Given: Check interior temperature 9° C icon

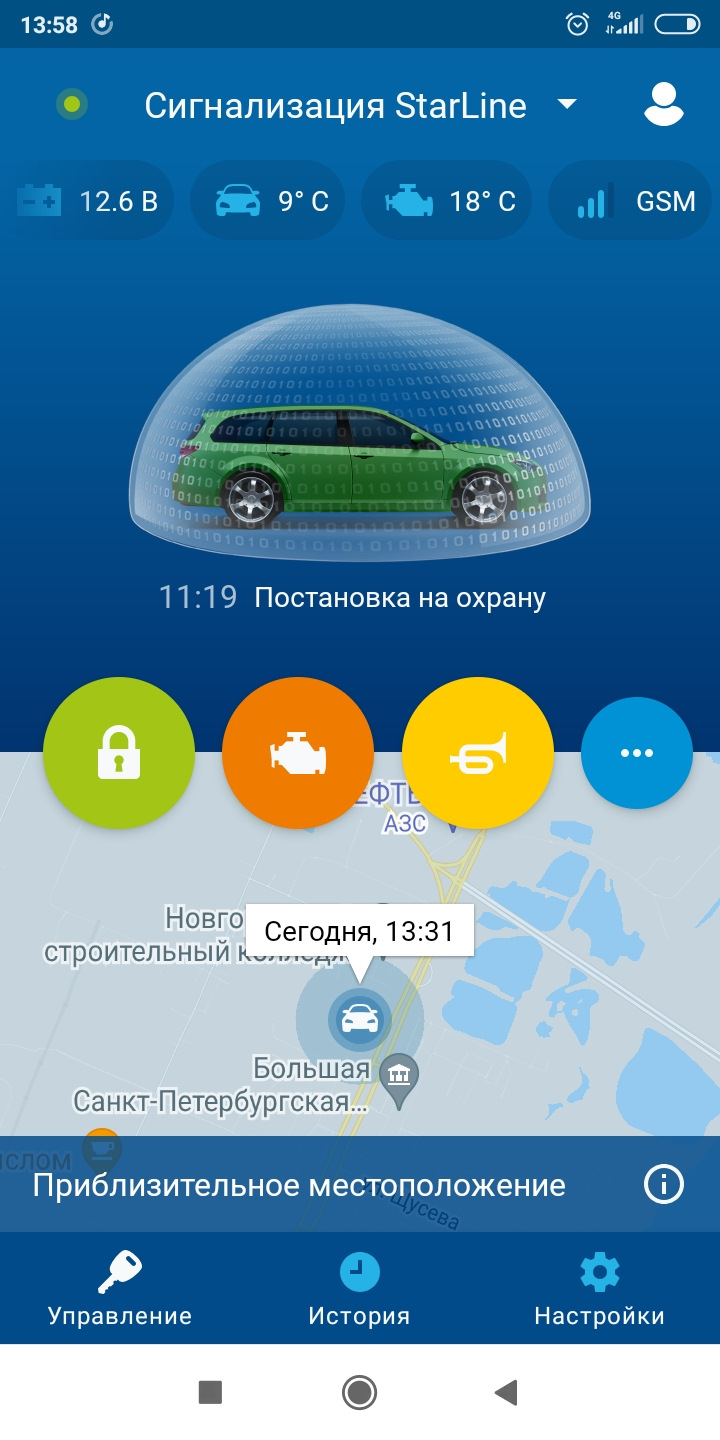Looking at the screenshot, I should [x=268, y=200].
